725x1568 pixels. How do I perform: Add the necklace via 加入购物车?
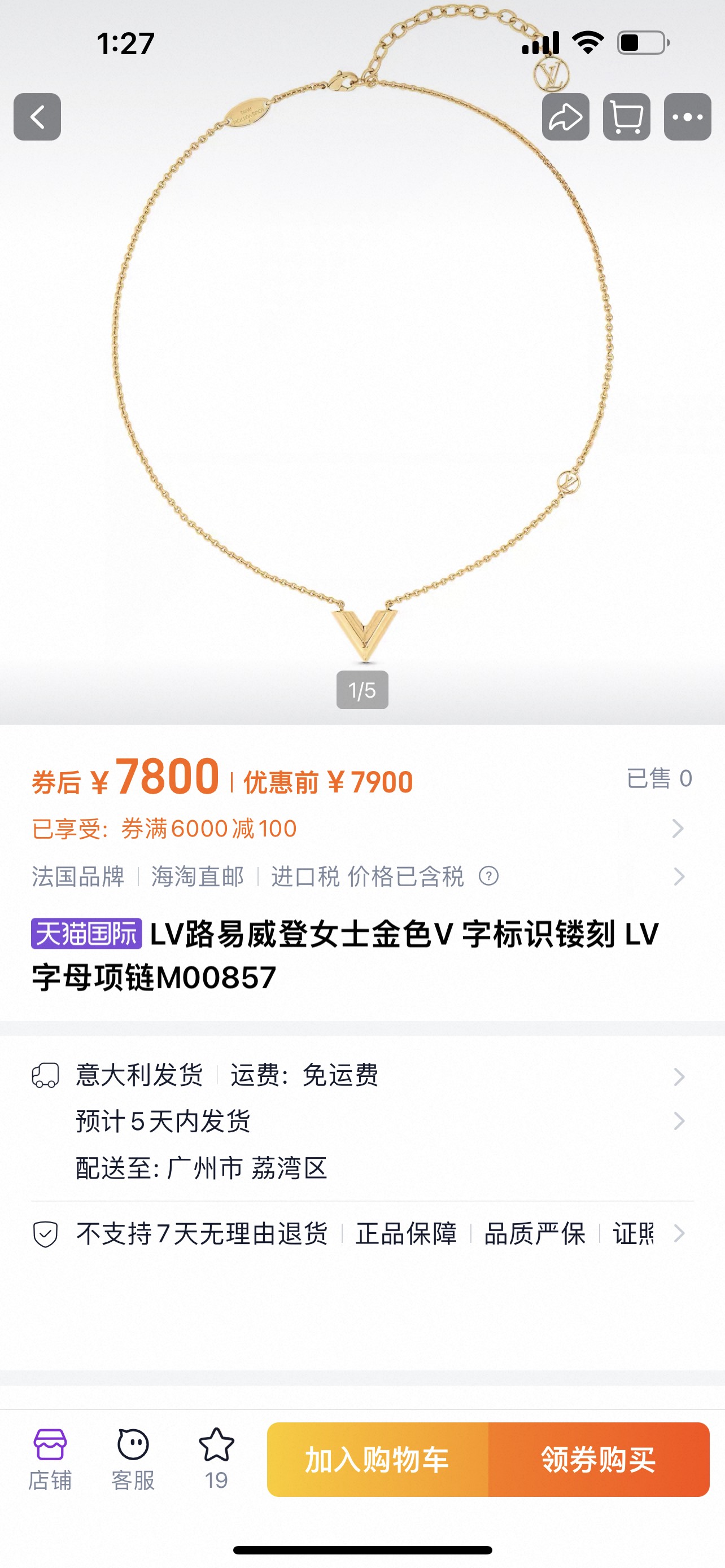[377, 1460]
